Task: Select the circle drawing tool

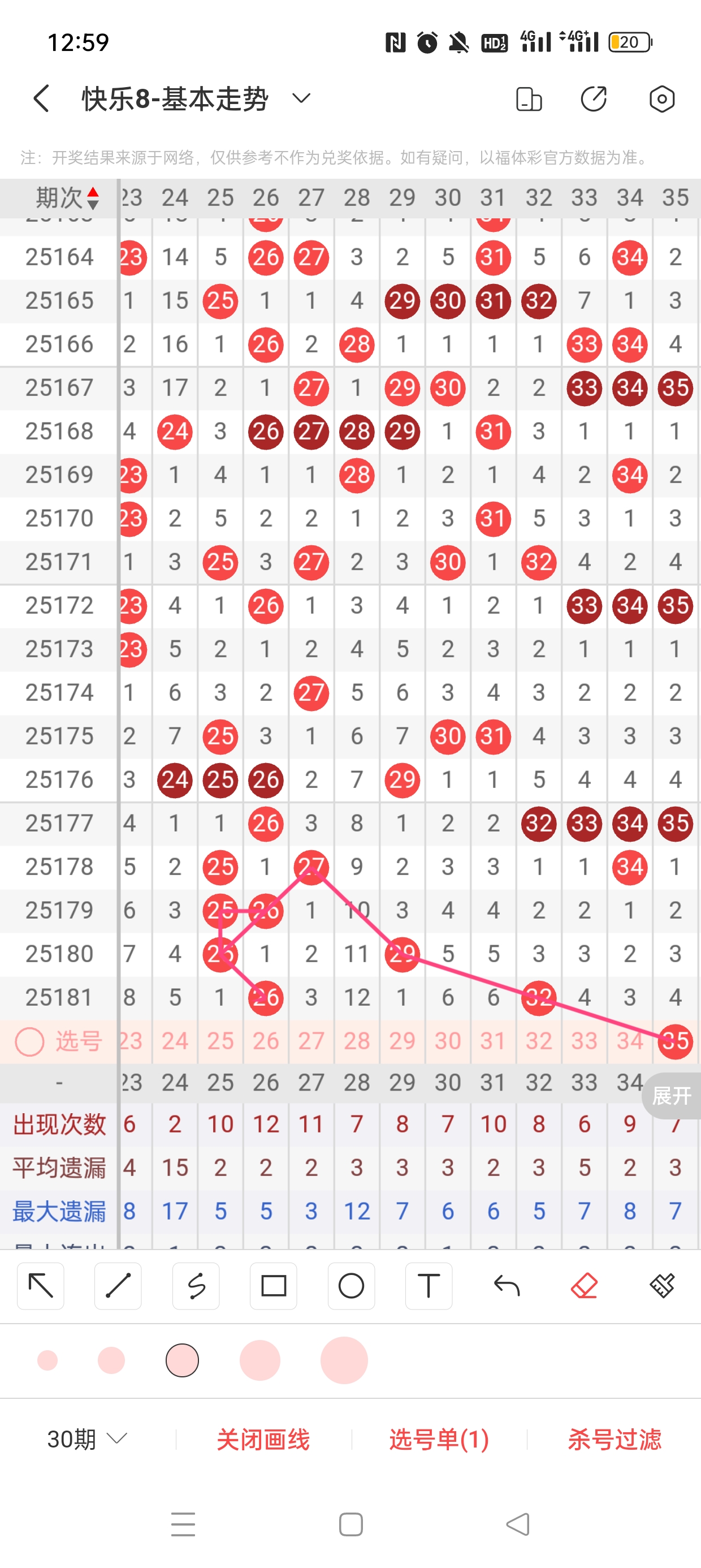Action: click(351, 1286)
